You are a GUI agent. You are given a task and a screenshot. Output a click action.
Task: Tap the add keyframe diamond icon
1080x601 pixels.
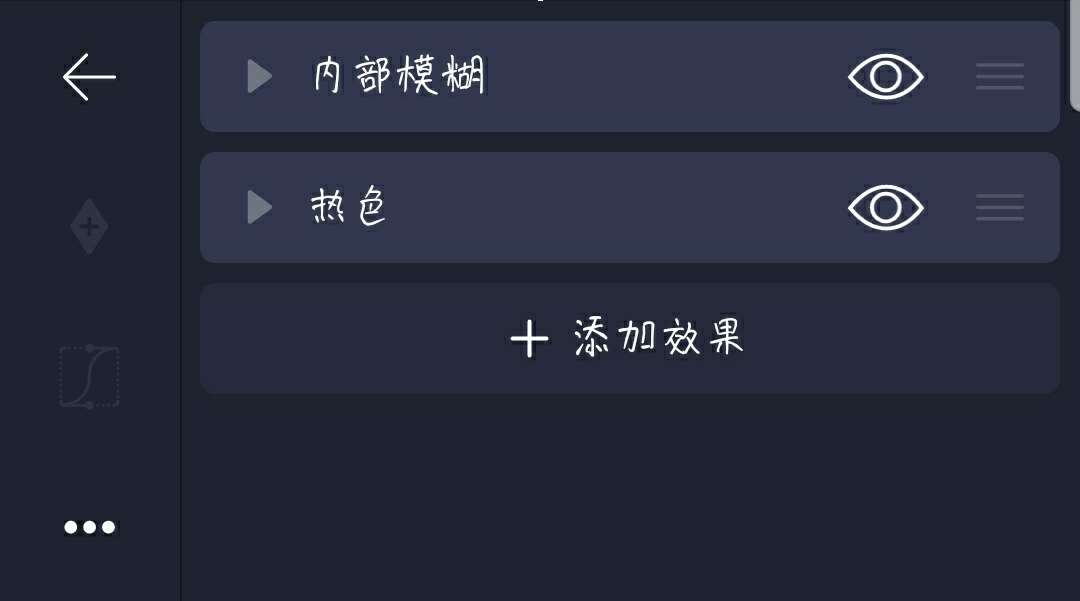coord(89,226)
